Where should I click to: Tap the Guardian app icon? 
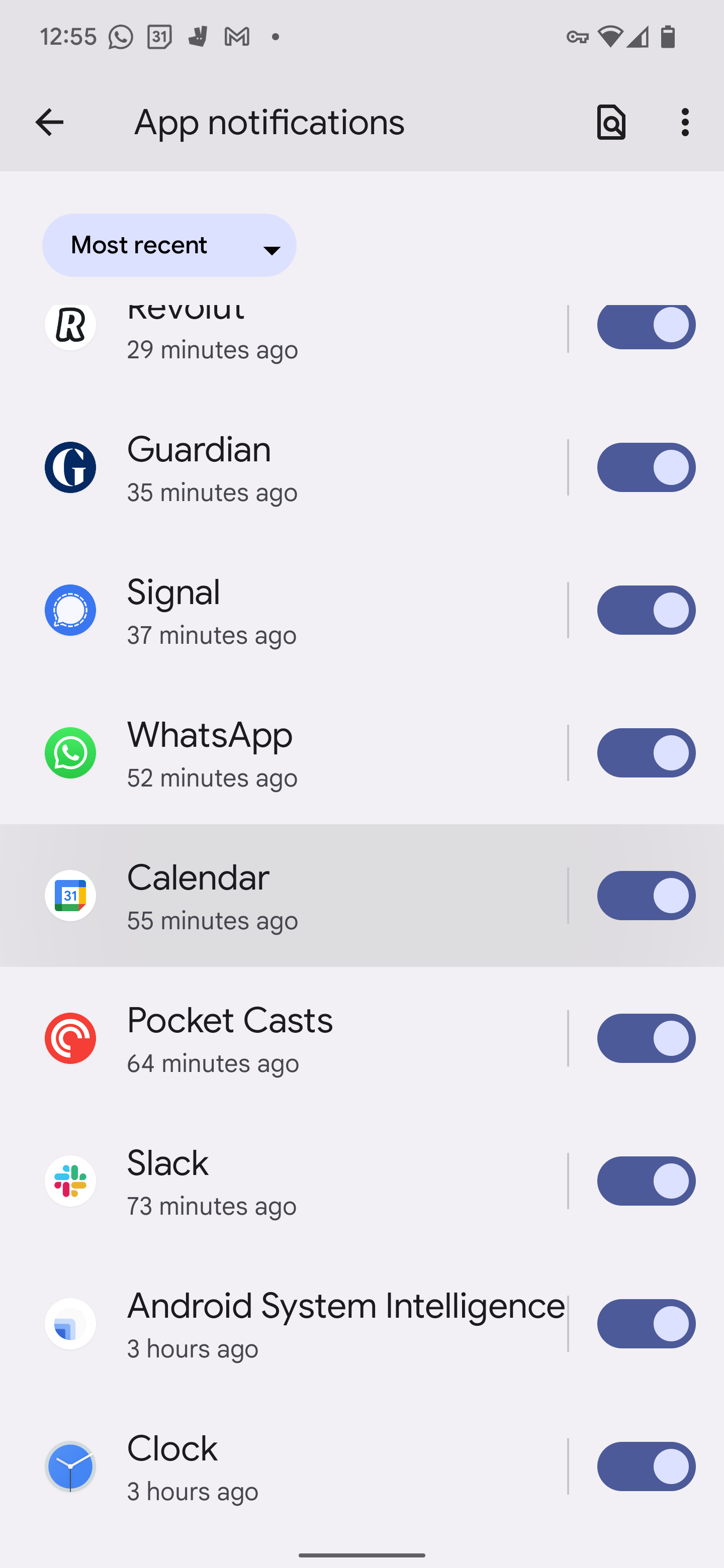coord(70,467)
